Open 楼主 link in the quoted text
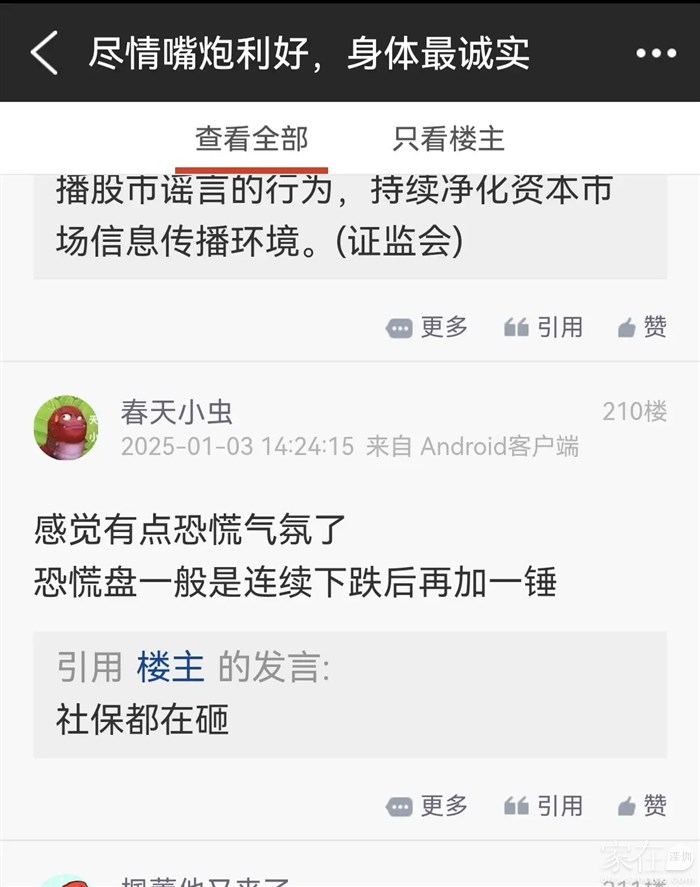The height and width of the screenshot is (887, 700). [170, 668]
